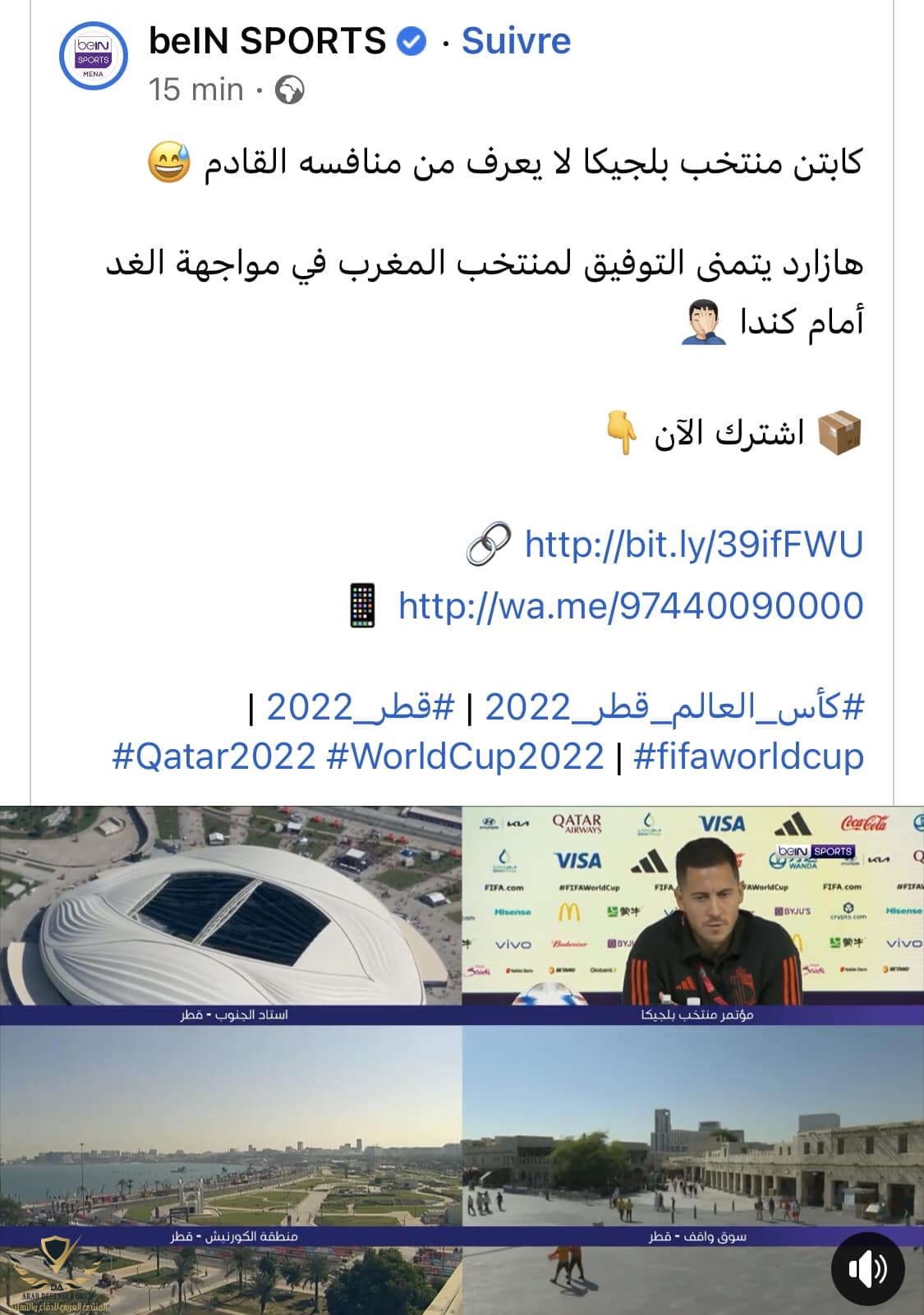Open the #WorldCup2022 hashtag
The image size is (924, 1315).
click(465, 756)
